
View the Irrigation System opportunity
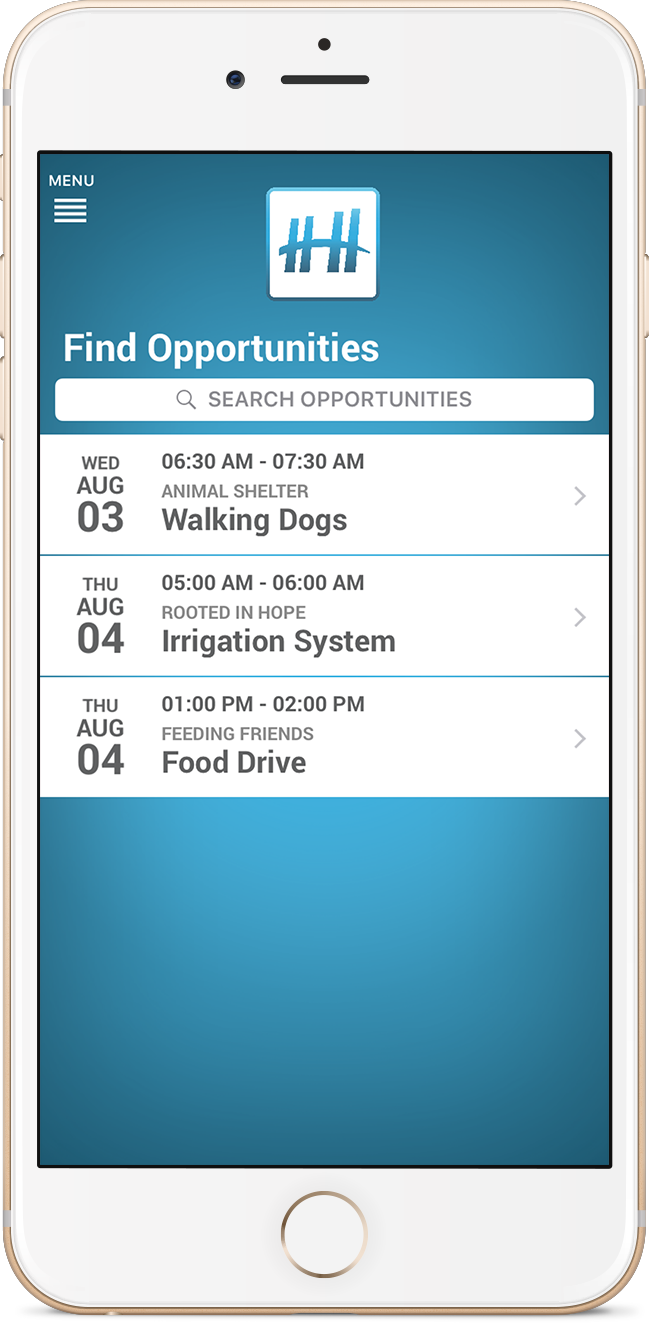coord(324,616)
